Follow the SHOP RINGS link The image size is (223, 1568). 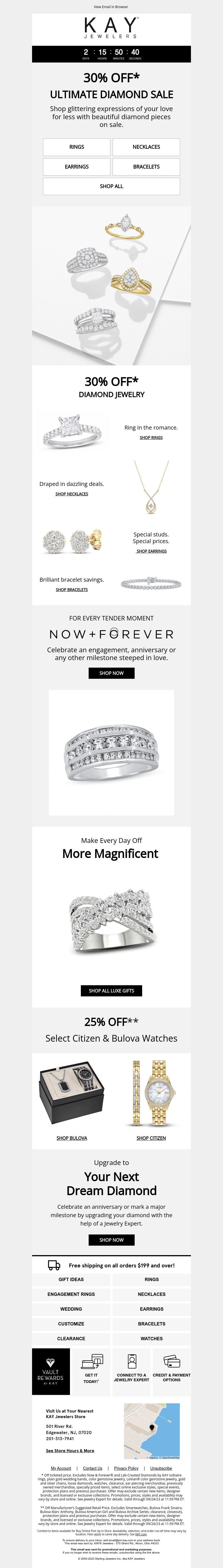pos(151,437)
